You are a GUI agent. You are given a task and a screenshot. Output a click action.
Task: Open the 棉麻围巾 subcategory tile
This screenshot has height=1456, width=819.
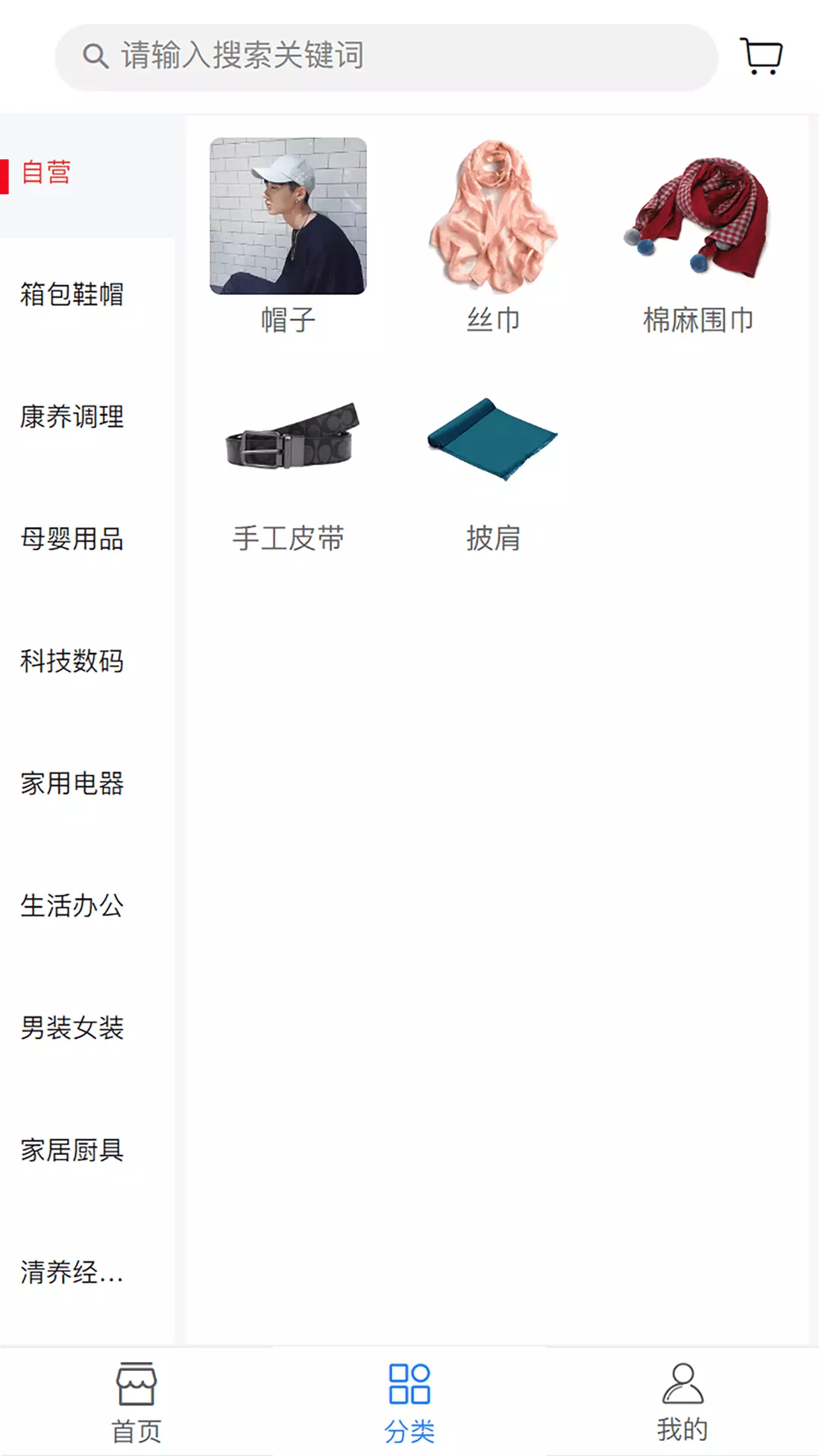(x=698, y=237)
